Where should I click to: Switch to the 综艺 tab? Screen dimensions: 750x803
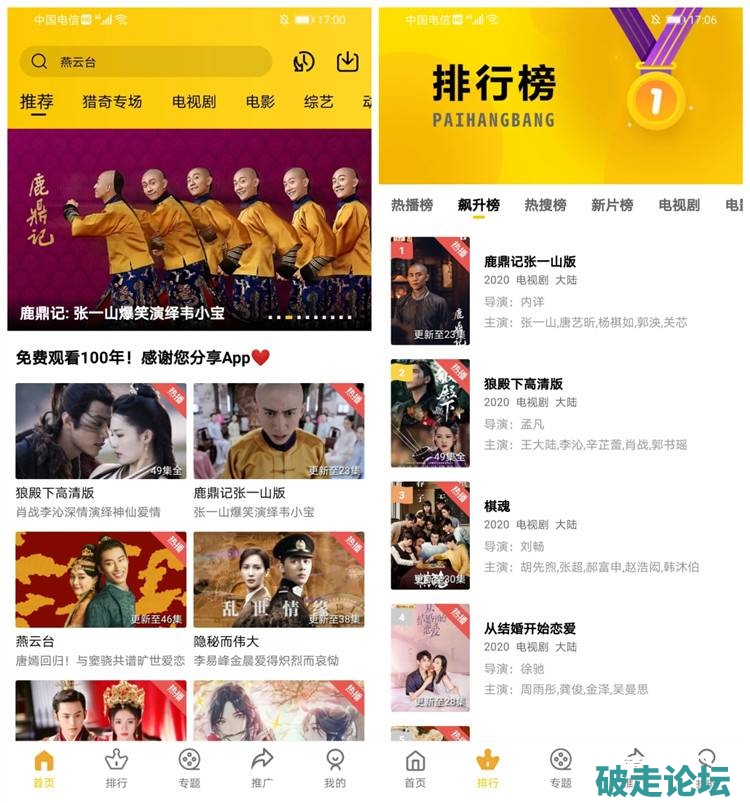(319, 102)
